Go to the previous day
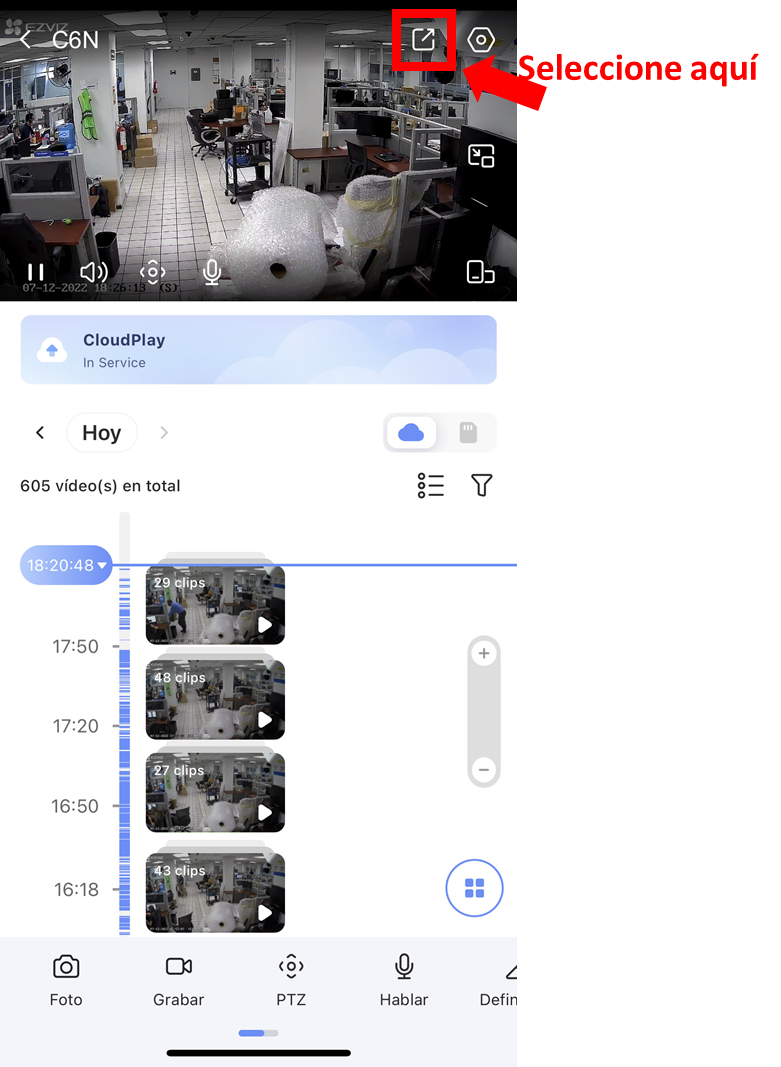The width and height of the screenshot is (781, 1067). pyautogui.click(x=40, y=433)
